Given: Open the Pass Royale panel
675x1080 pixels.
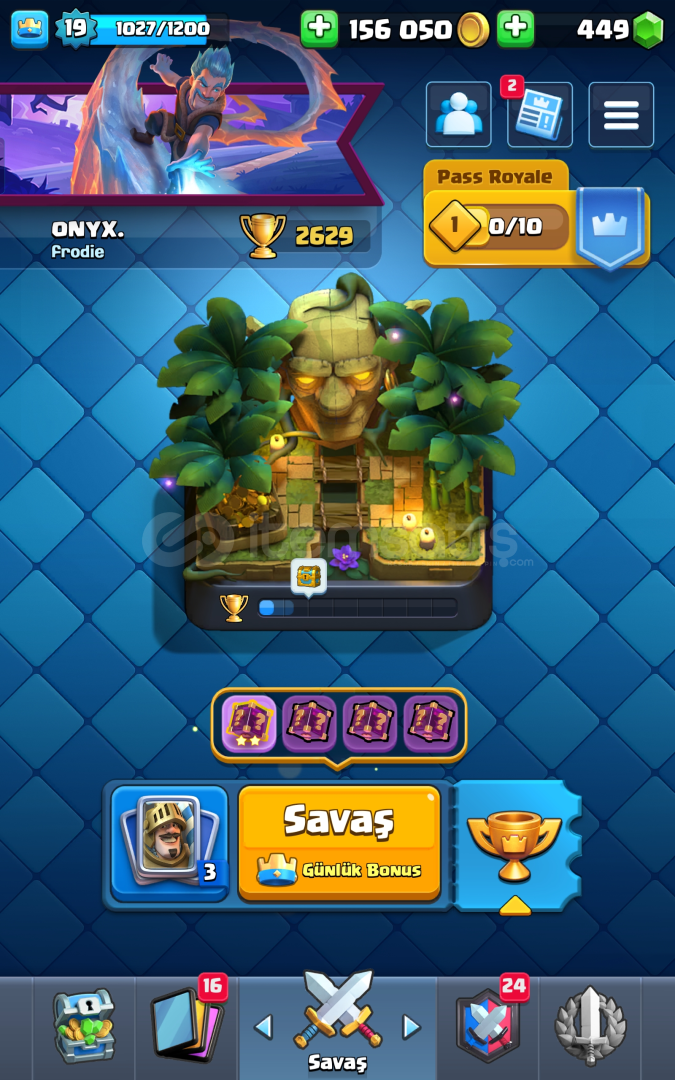Looking at the screenshot, I should [536, 214].
